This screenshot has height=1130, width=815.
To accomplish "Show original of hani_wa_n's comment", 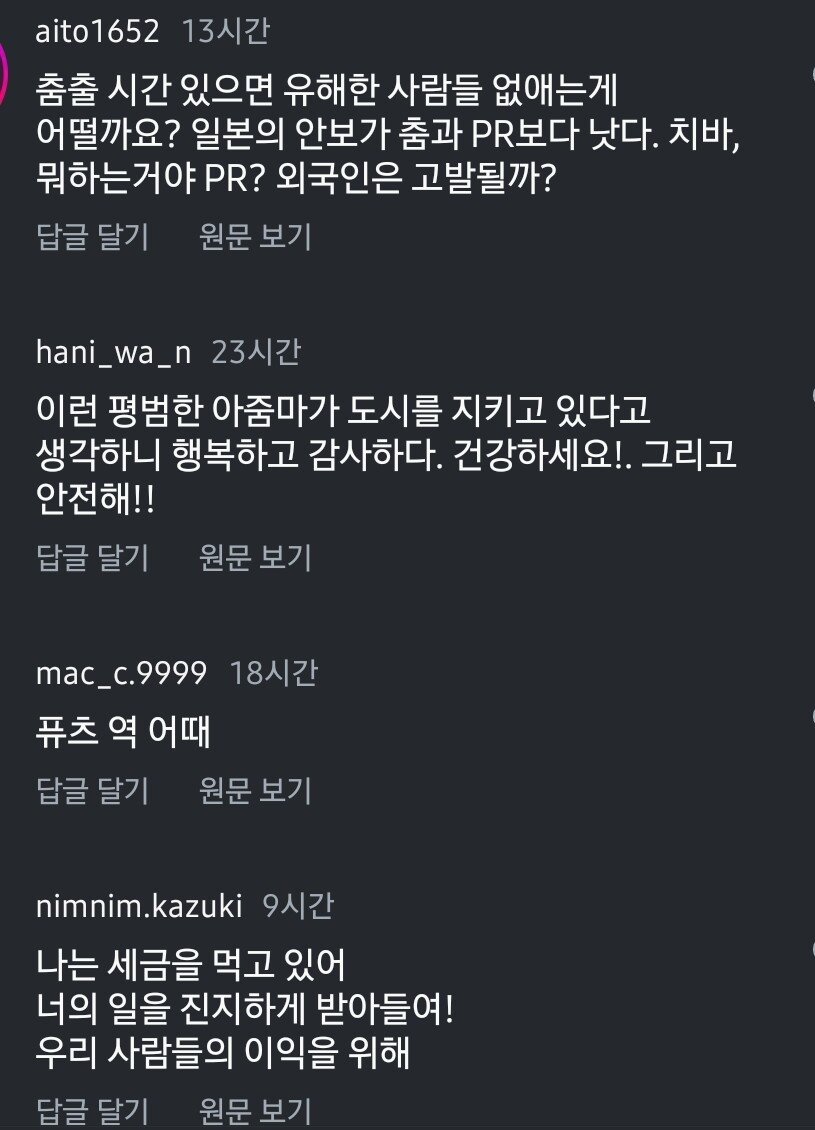I will (x=251, y=560).
